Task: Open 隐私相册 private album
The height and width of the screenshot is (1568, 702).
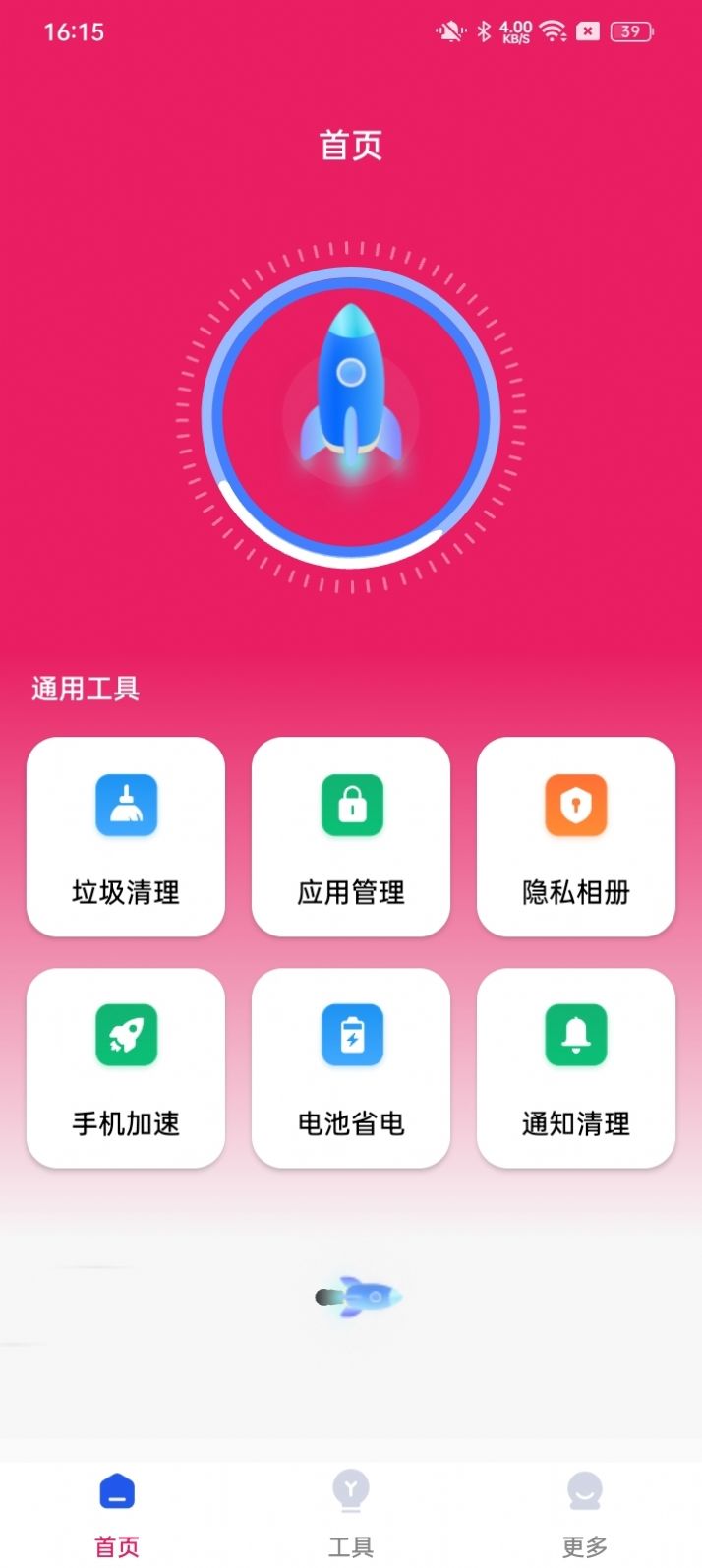Action: point(576,836)
